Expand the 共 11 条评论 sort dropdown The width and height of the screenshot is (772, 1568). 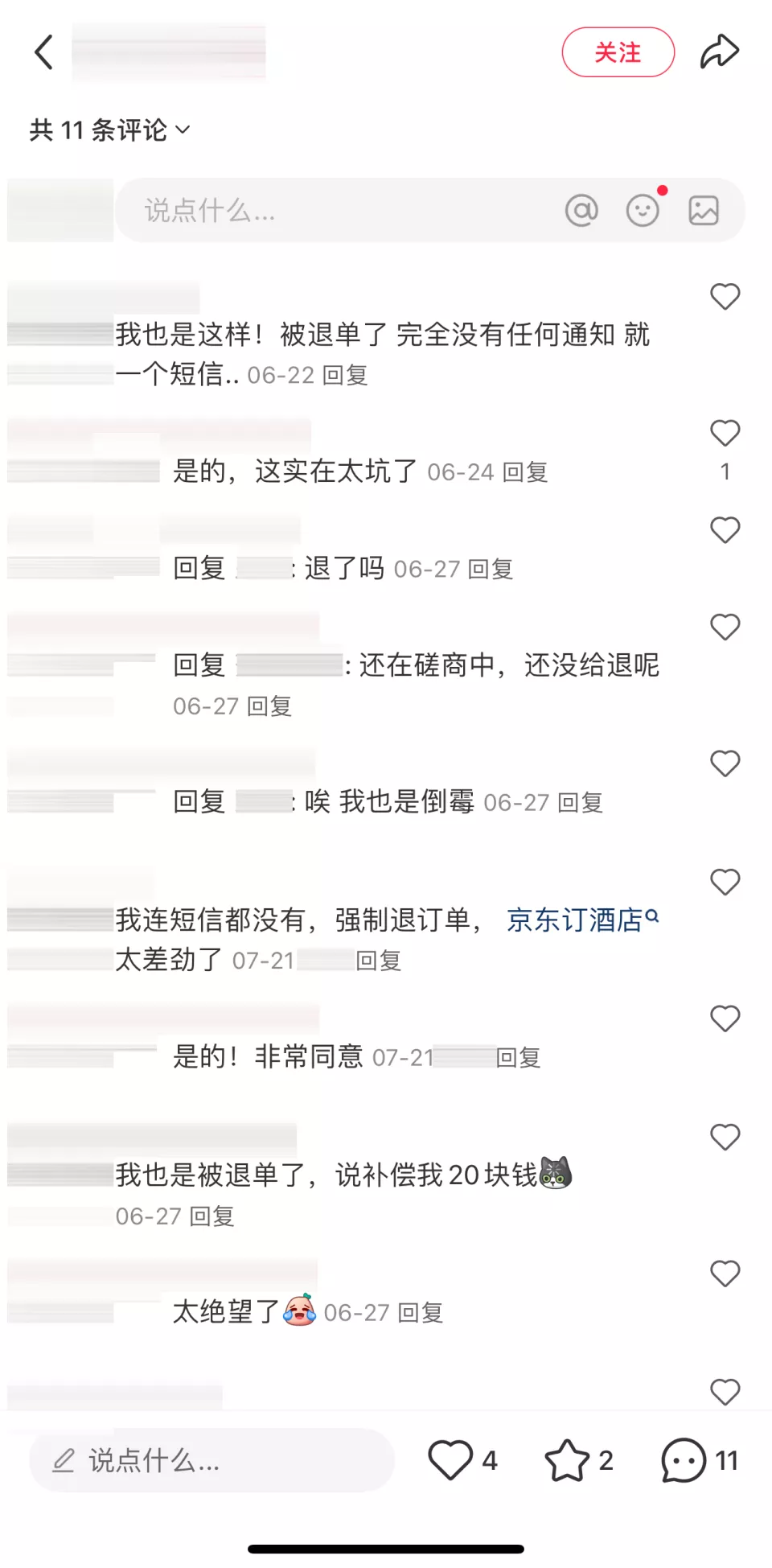click(110, 130)
